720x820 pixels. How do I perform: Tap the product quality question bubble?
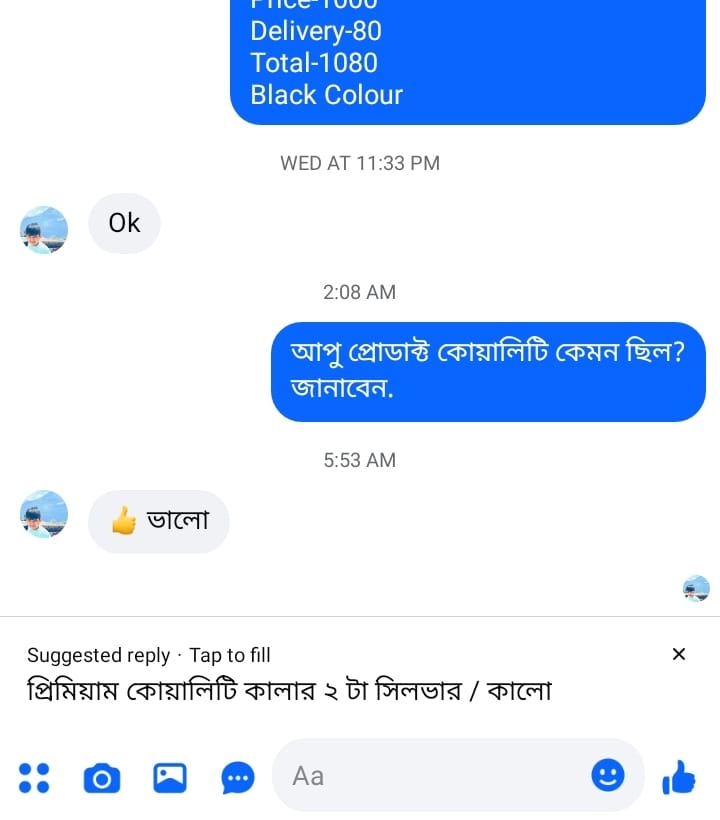[488, 371]
